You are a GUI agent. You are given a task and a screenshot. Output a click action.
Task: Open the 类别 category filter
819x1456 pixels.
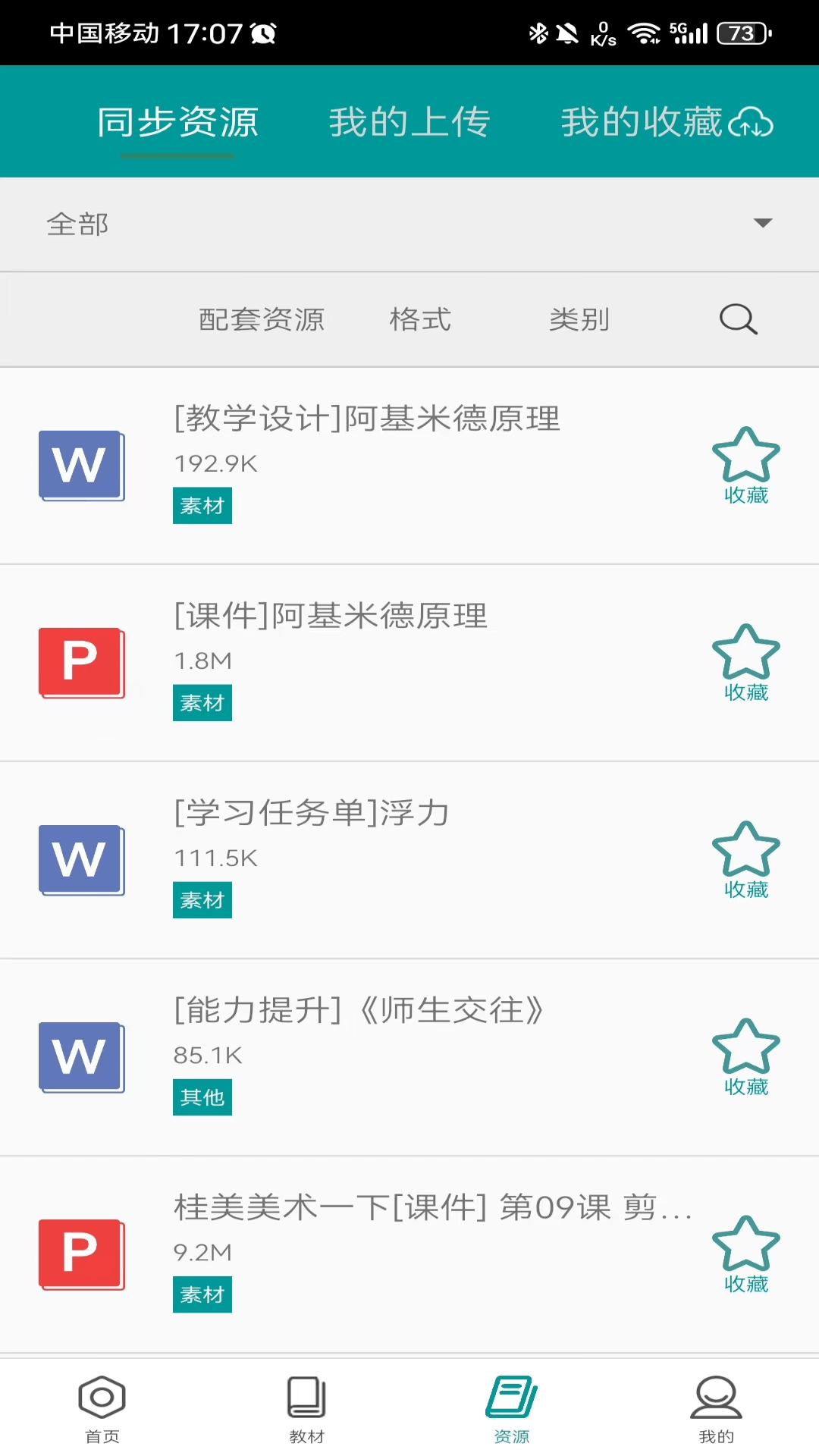579,318
